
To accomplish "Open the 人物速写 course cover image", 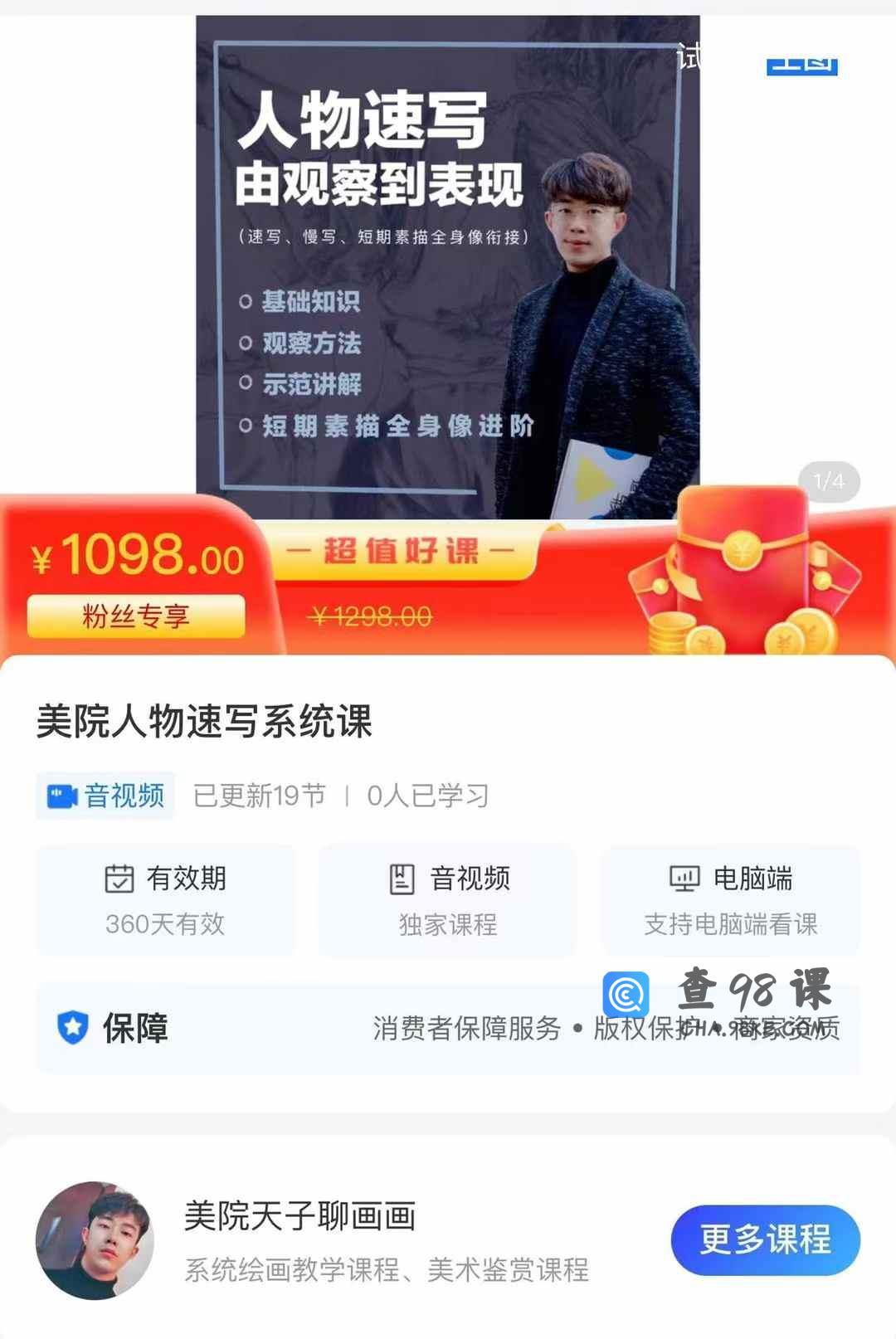I will click(x=447, y=265).
